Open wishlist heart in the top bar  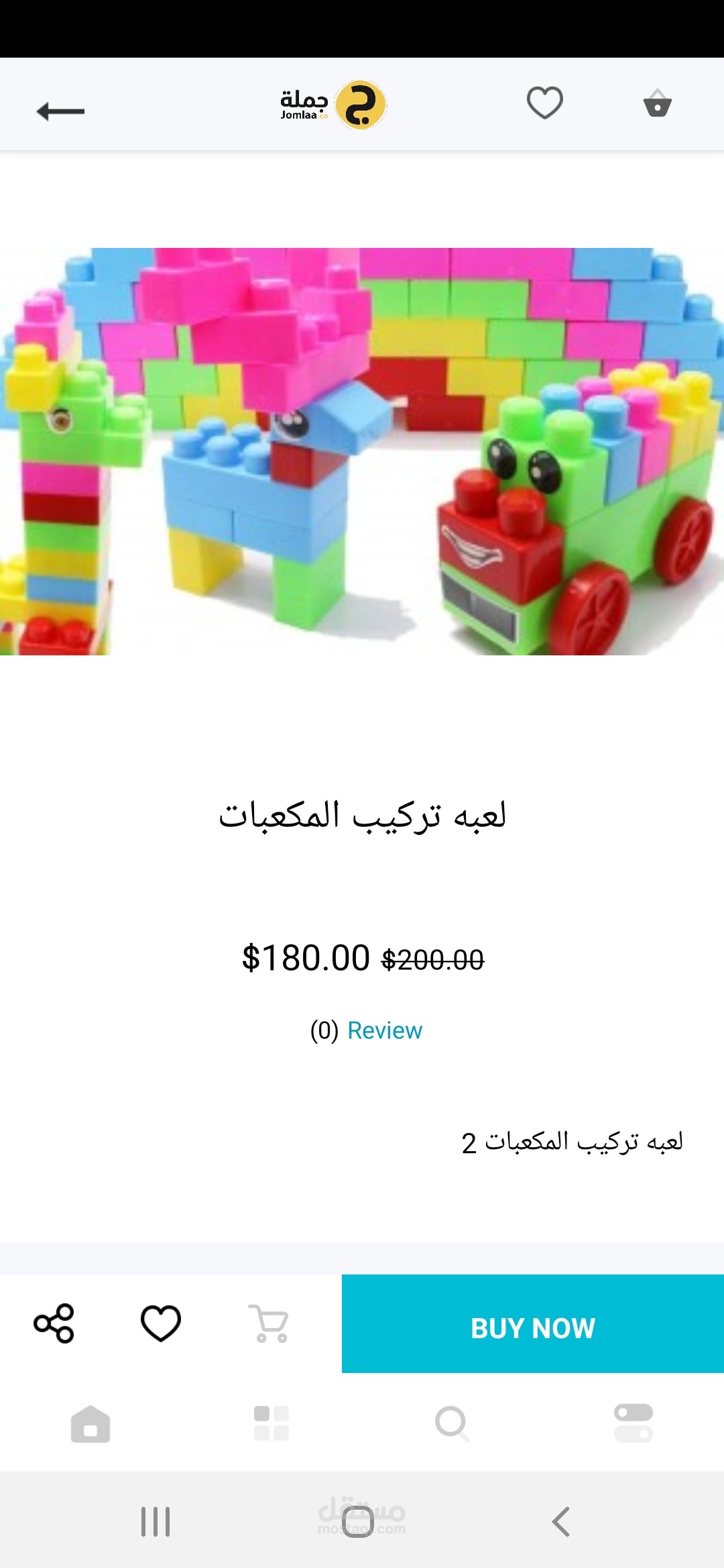(x=544, y=103)
